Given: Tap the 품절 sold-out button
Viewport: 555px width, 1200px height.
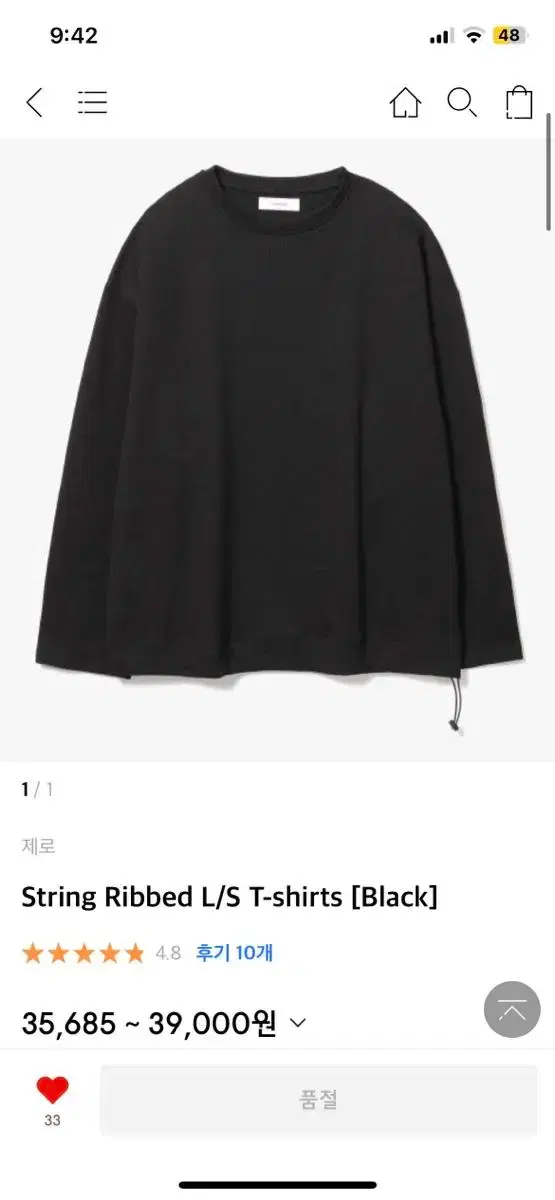Looking at the screenshot, I should click(x=318, y=1100).
